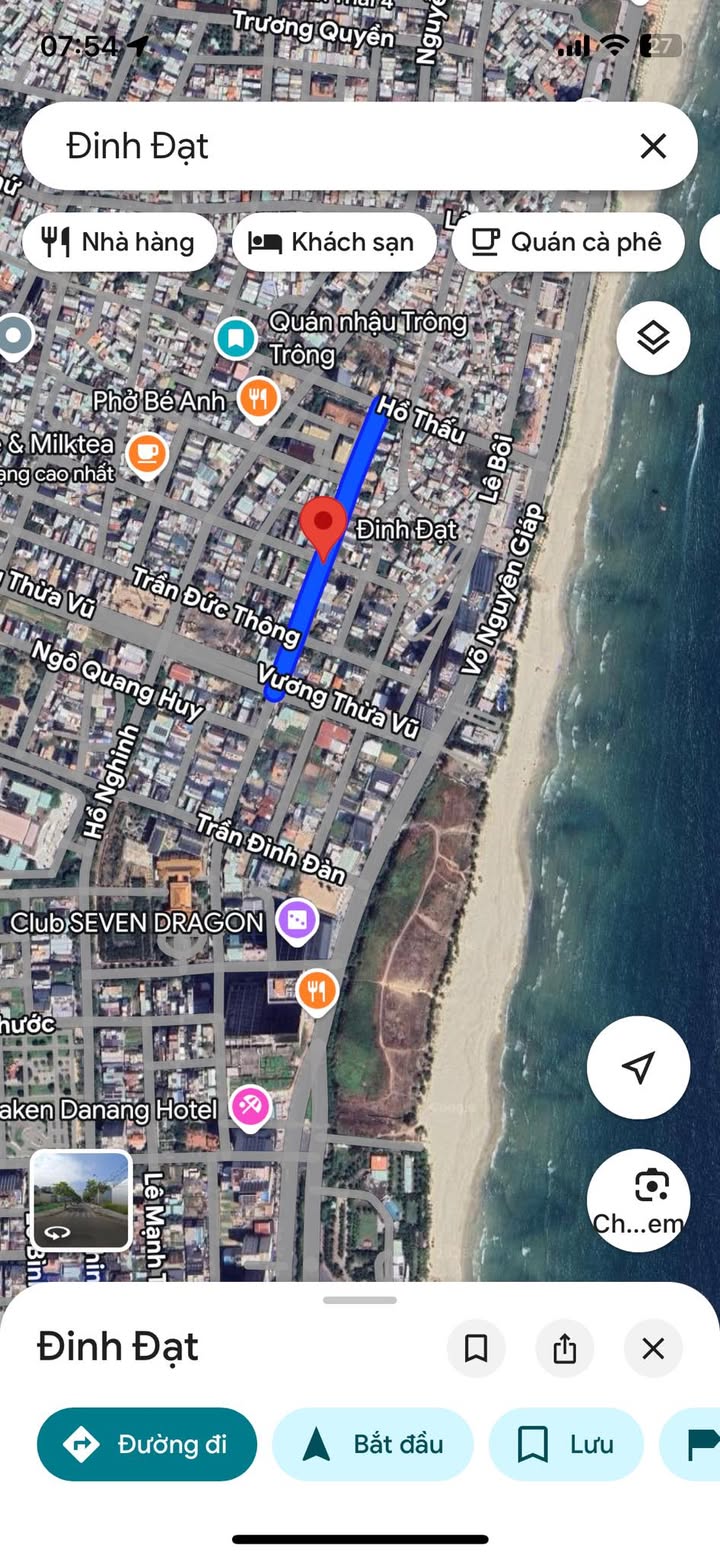Expand the sheet via the drag handle
720x1559 pixels.
point(360,1300)
